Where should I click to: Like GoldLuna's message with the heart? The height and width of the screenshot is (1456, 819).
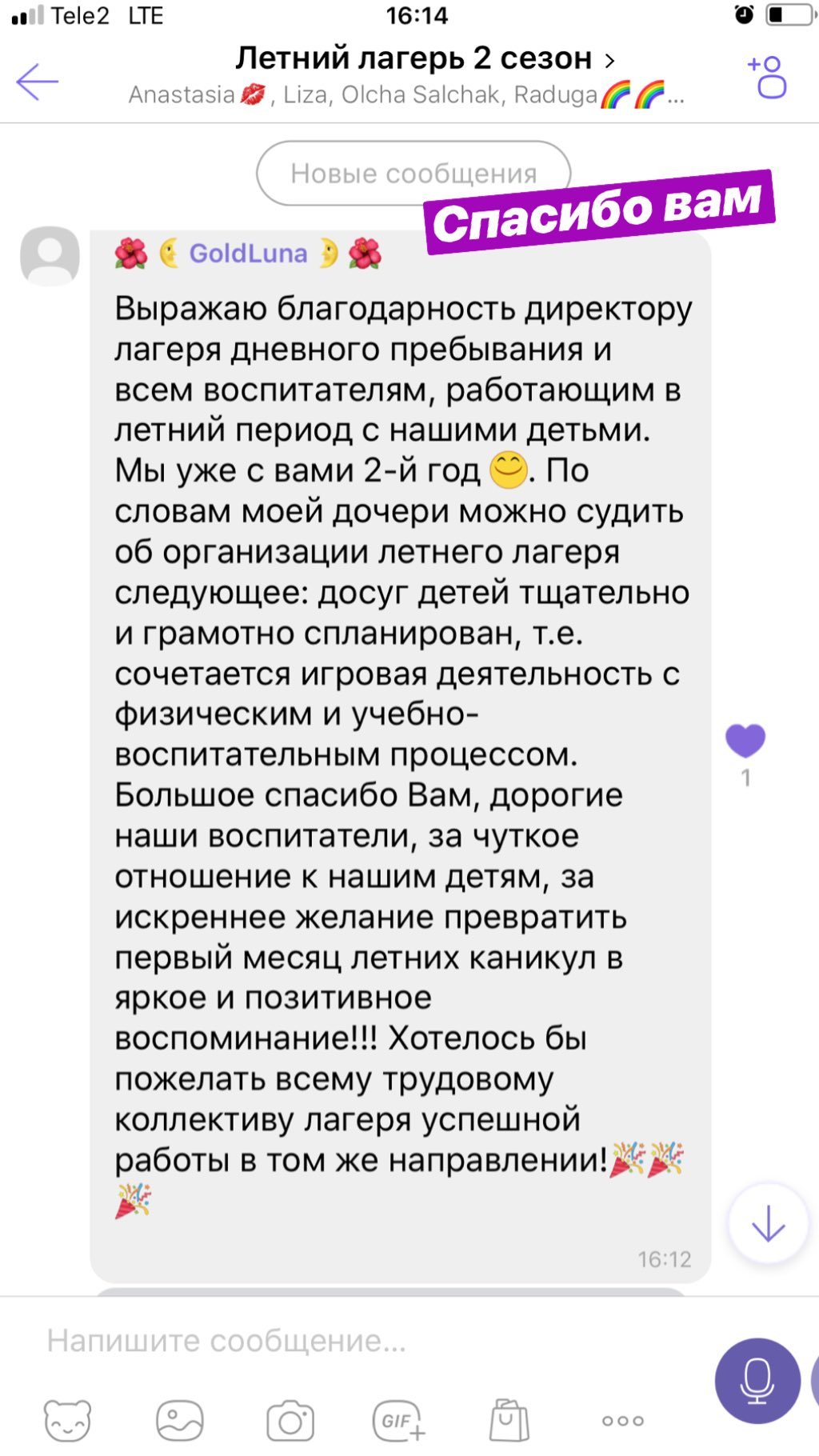tap(745, 741)
